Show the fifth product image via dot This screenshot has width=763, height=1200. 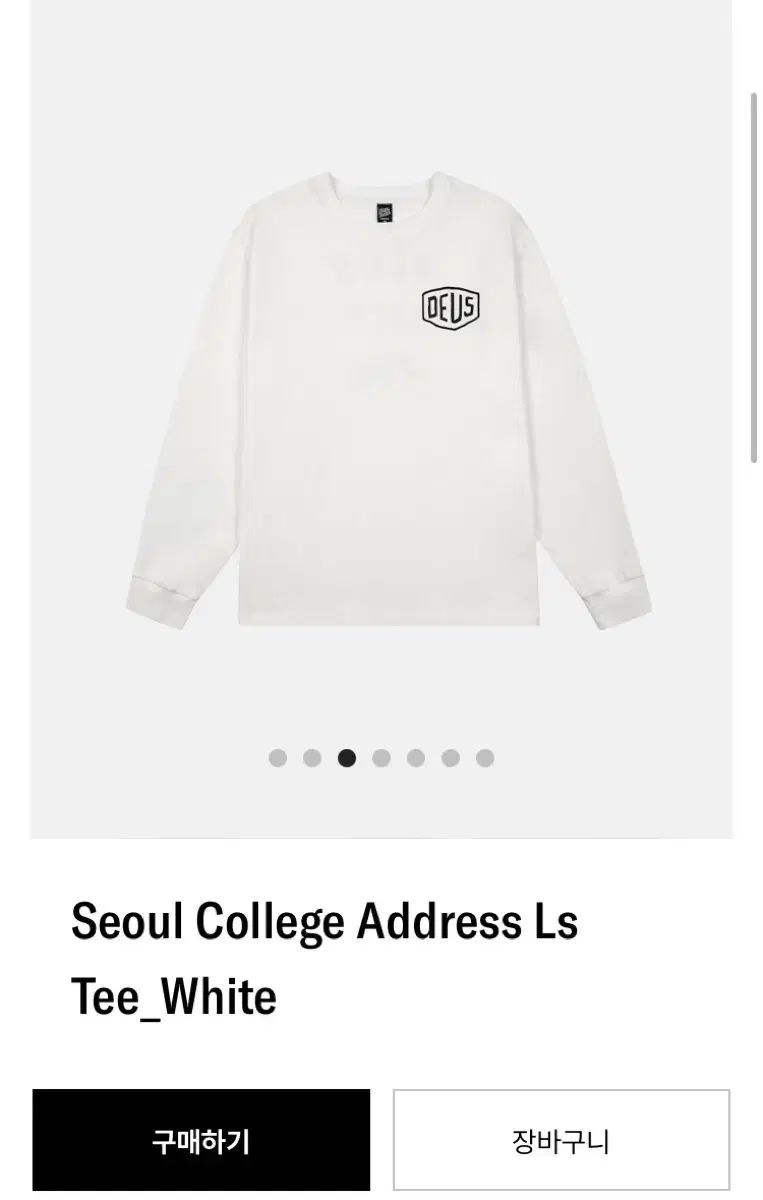point(416,758)
